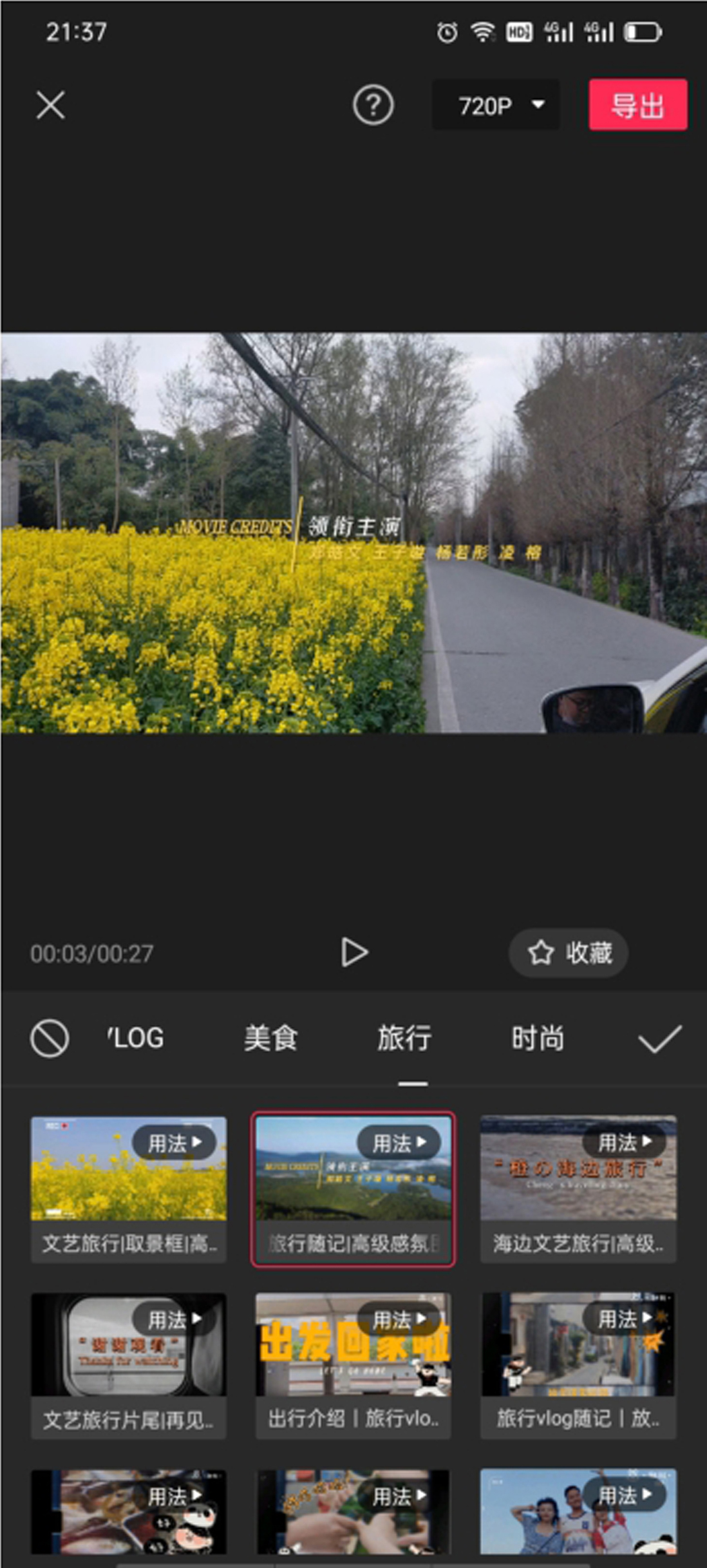
Task: View 用法 tutorial on 海边文艺旅行 template
Action: click(624, 1142)
